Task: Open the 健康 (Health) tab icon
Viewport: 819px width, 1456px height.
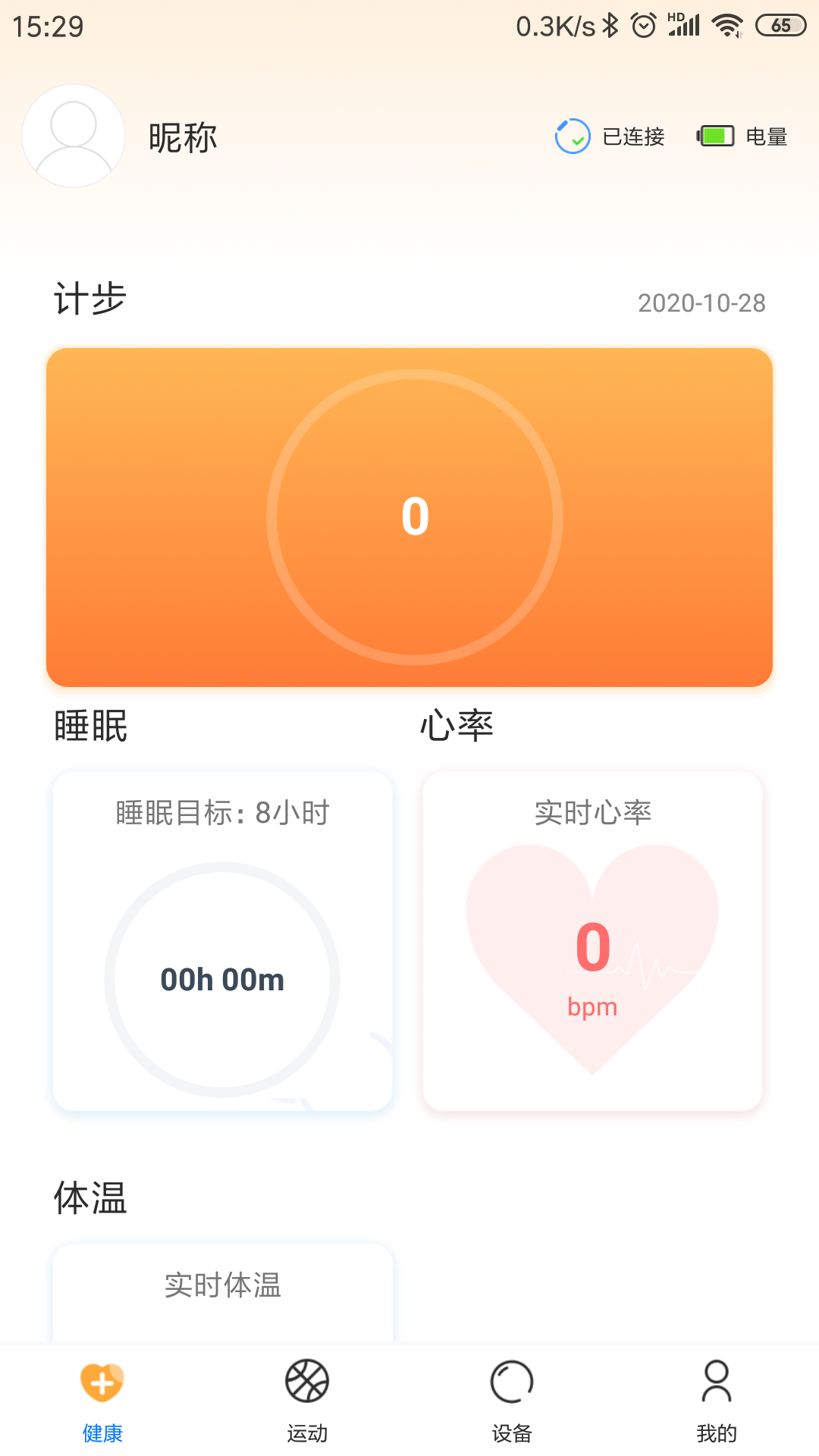Action: [x=102, y=1382]
